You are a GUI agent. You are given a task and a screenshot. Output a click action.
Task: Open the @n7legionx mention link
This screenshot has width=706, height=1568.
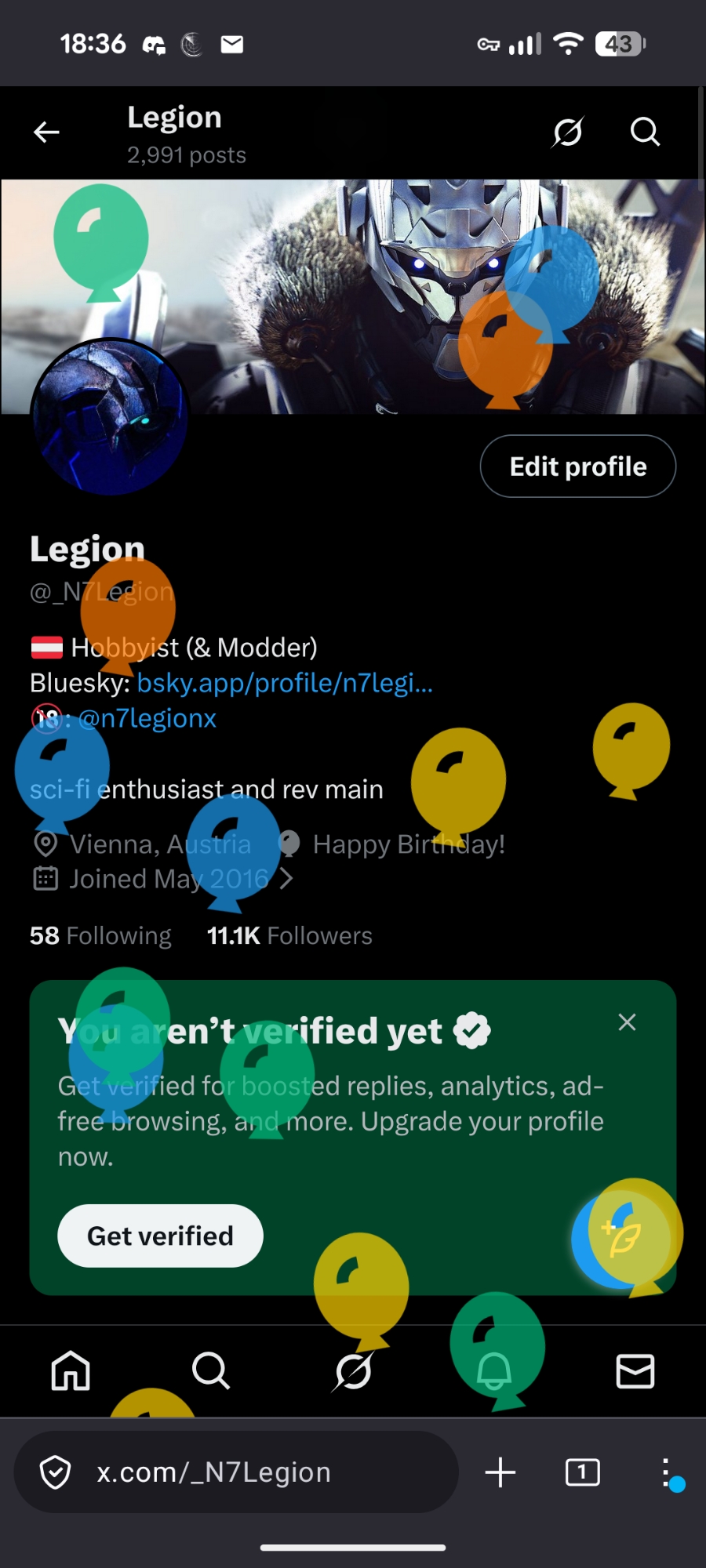tap(147, 718)
